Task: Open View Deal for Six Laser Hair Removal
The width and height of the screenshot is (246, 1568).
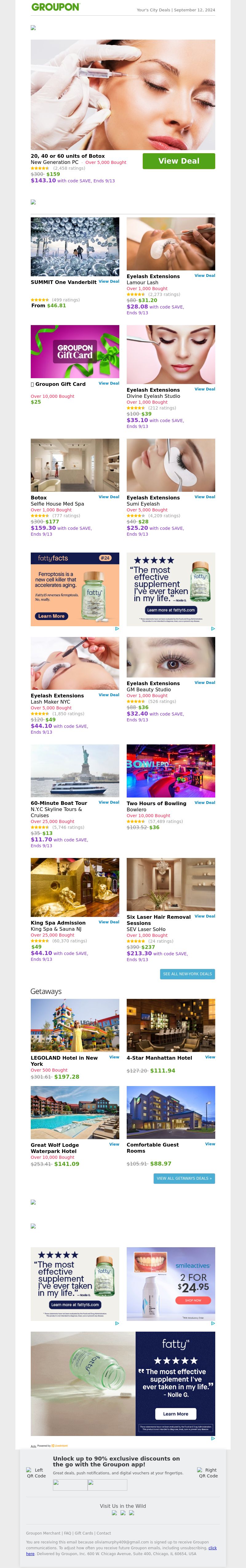Action: (x=204, y=916)
